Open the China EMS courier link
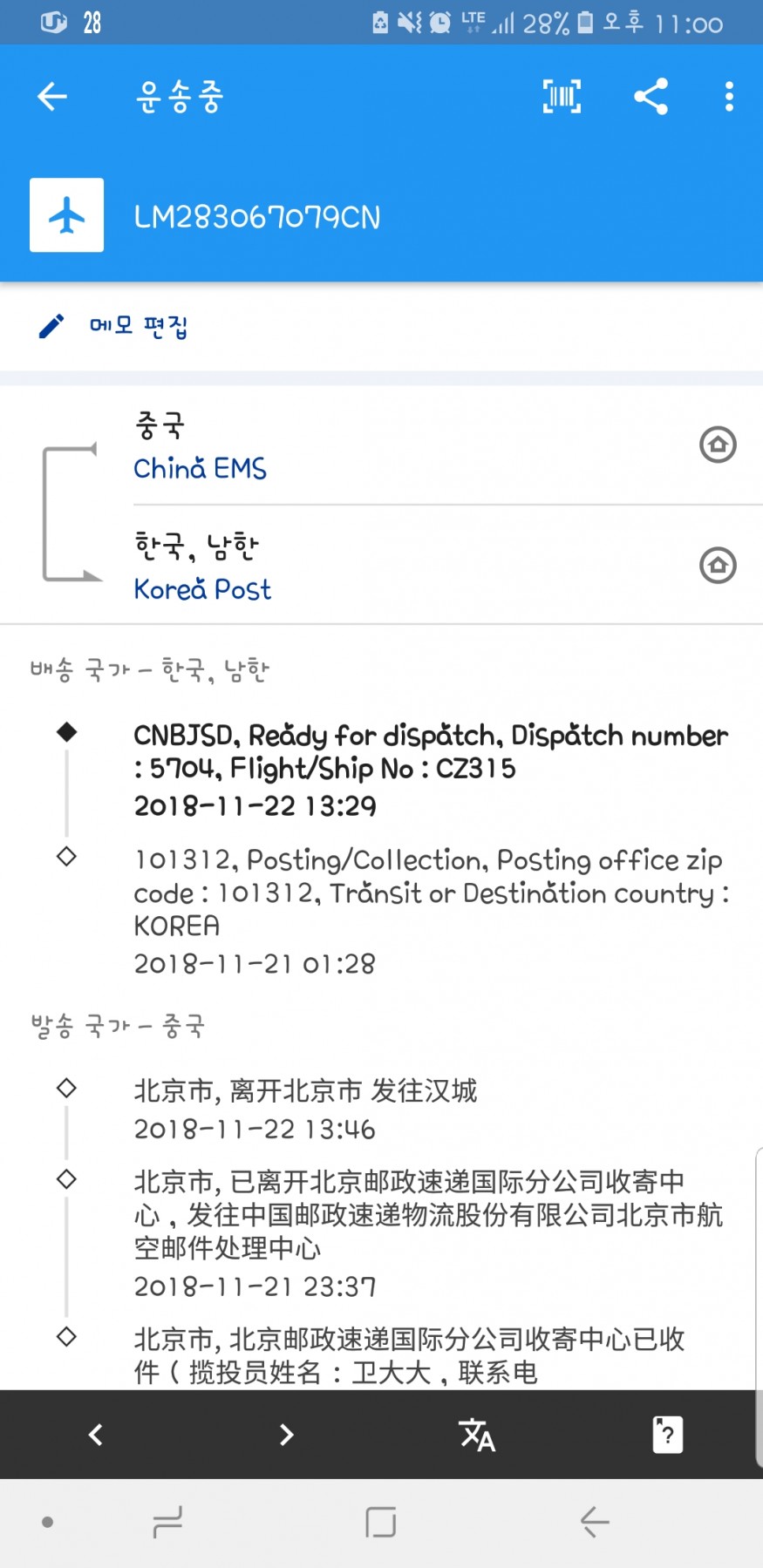This screenshot has width=763, height=1568. 200,469
